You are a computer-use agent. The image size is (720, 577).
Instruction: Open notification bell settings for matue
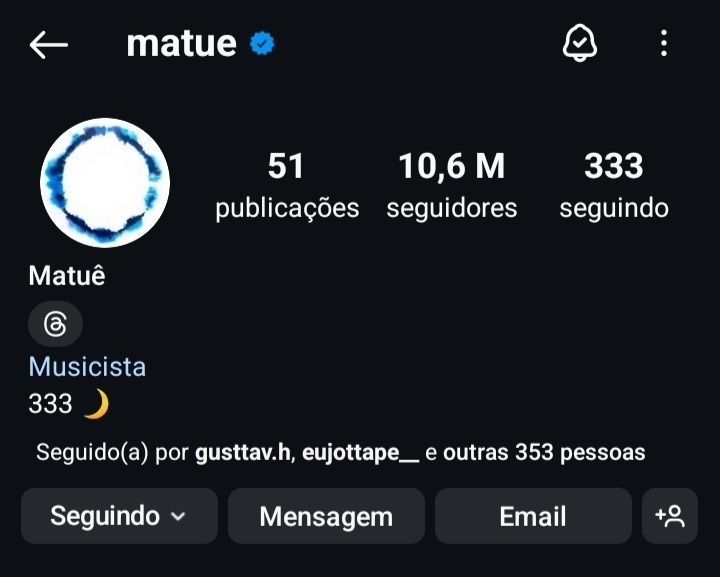[x=580, y=44]
